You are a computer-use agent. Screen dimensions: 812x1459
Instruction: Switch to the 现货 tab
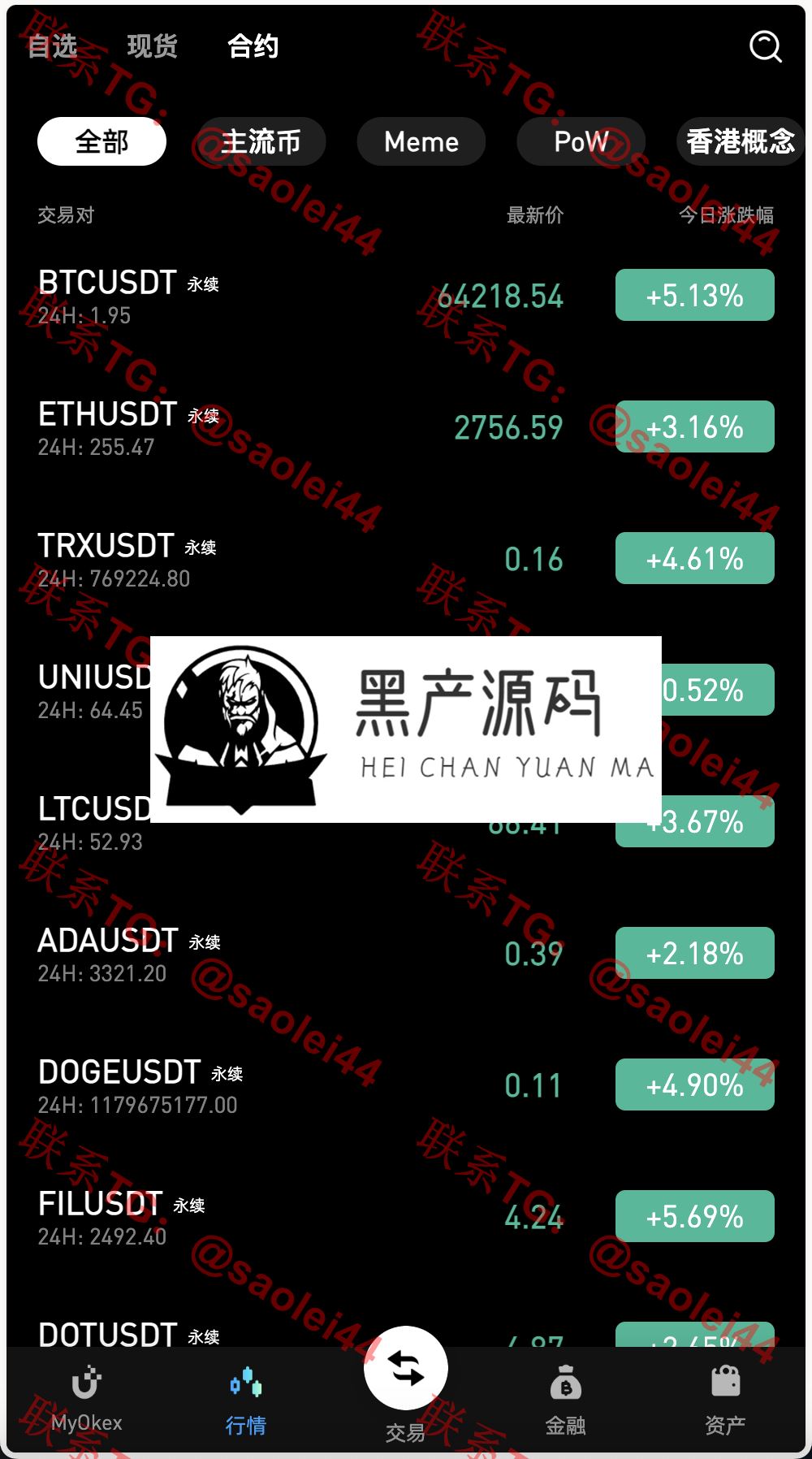pyautogui.click(x=152, y=46)
